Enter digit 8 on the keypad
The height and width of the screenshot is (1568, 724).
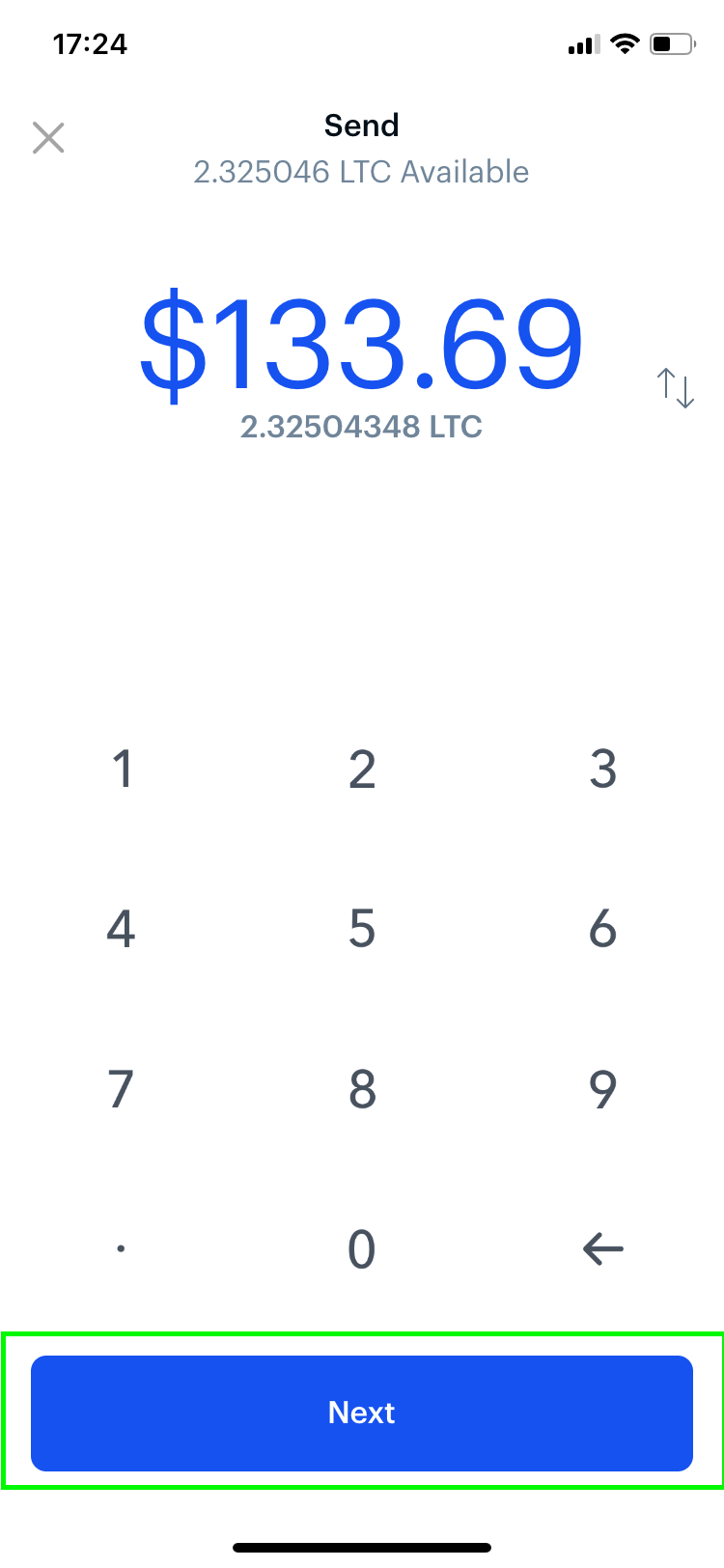click(362, 1089)
